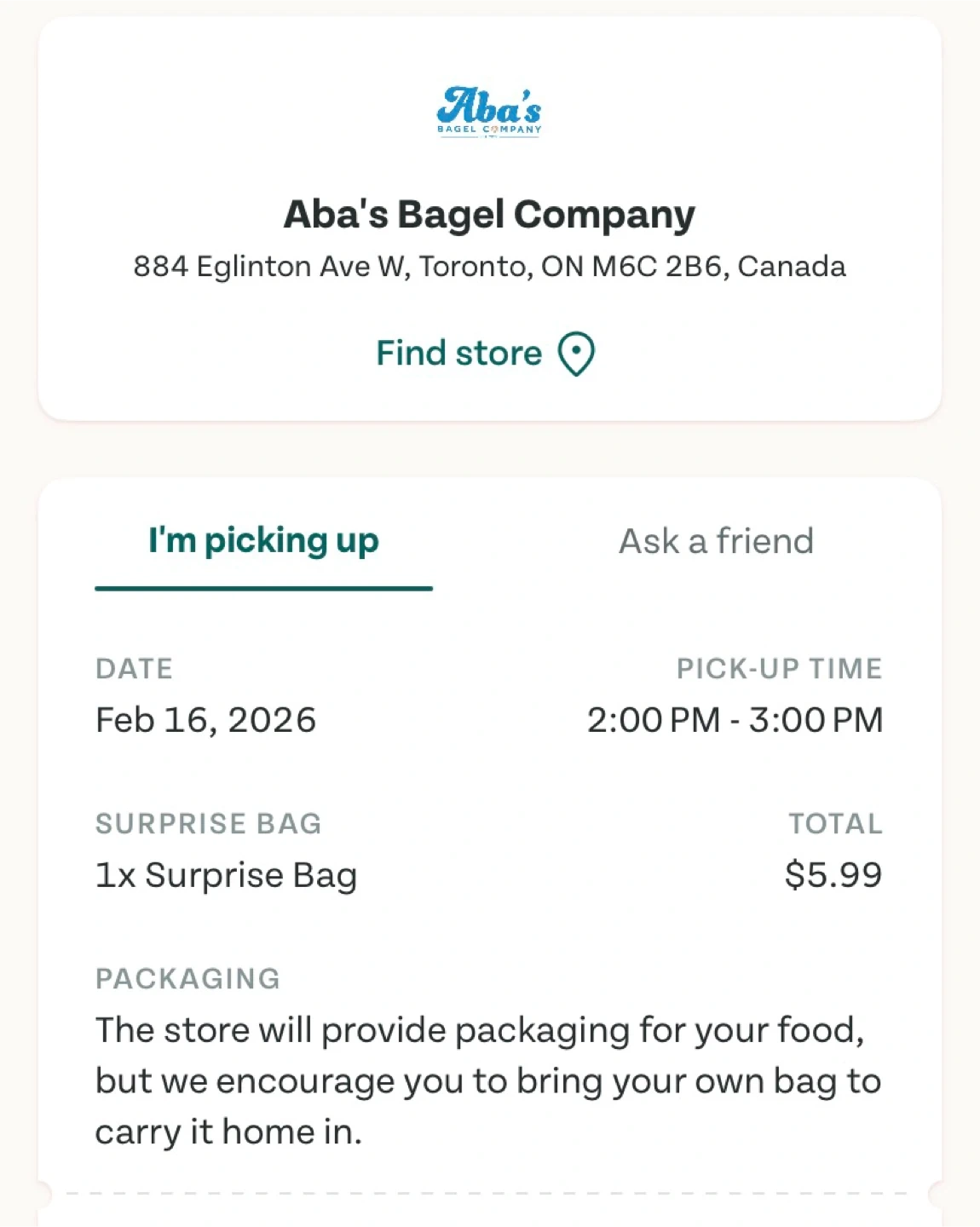980x1227 pixels.
Task: Open Find store map link
Action: (485, 354)
